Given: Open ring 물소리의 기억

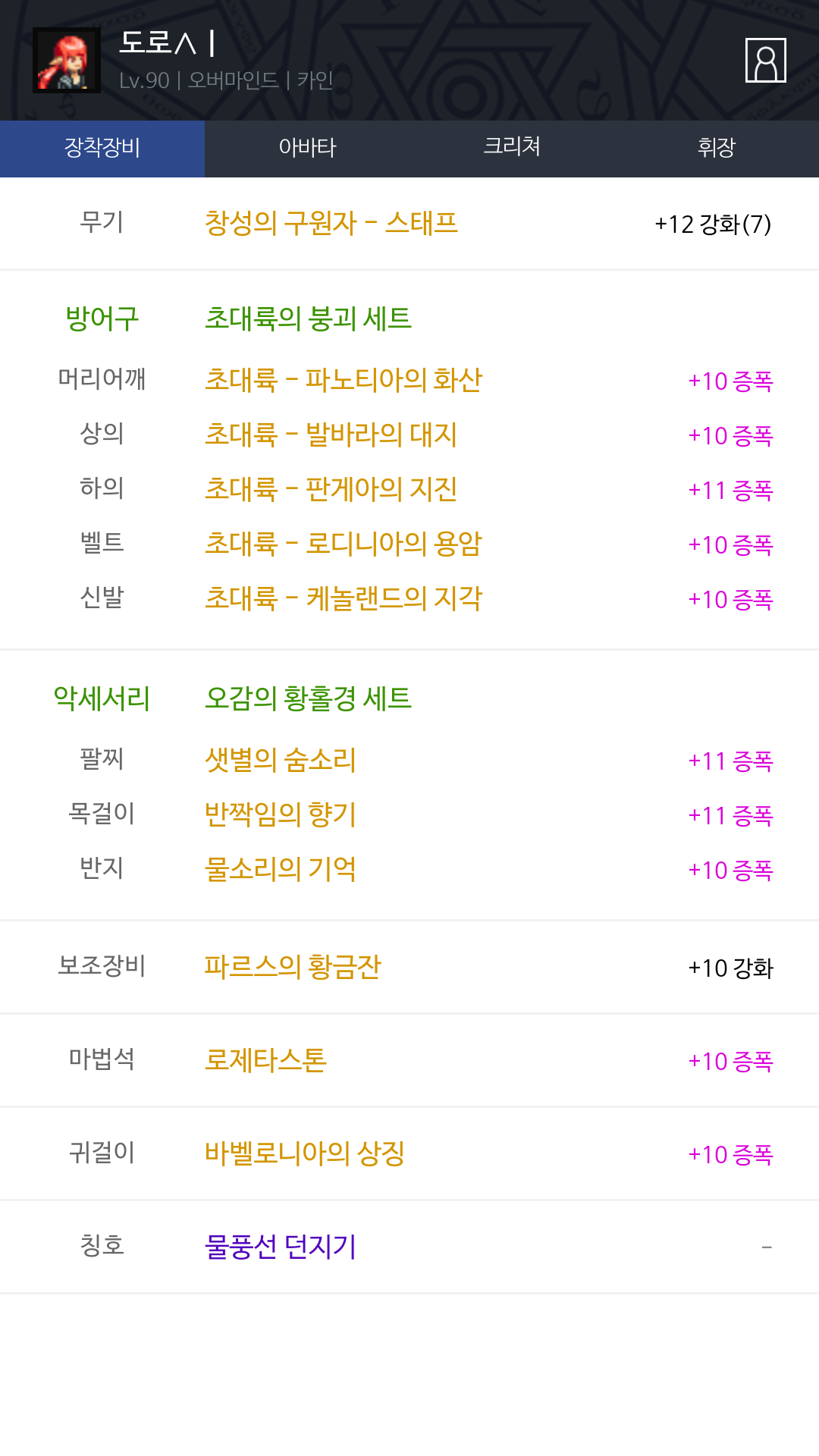Looking at the screenshot, I should coord(281,869).
